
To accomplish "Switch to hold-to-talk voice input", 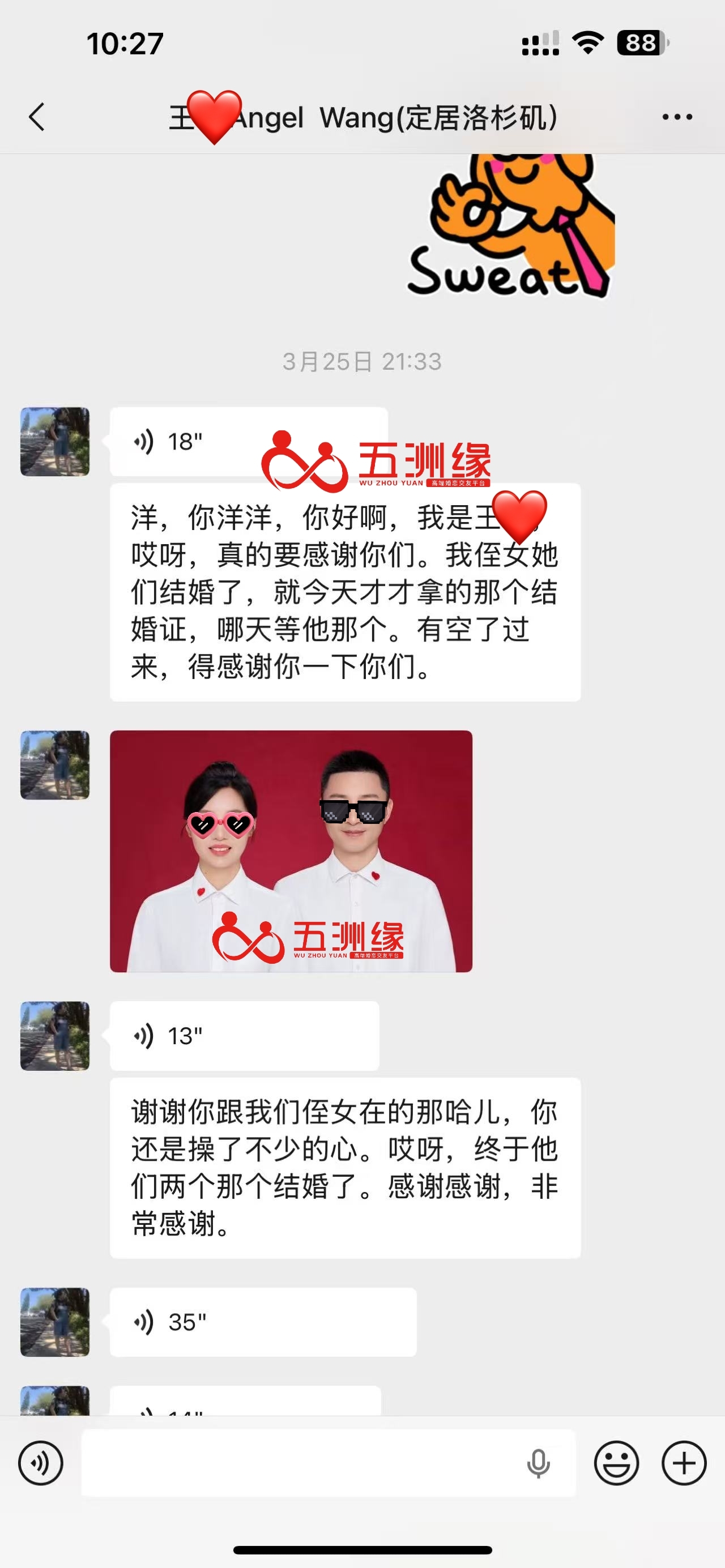I will [x=40, y=1463].
